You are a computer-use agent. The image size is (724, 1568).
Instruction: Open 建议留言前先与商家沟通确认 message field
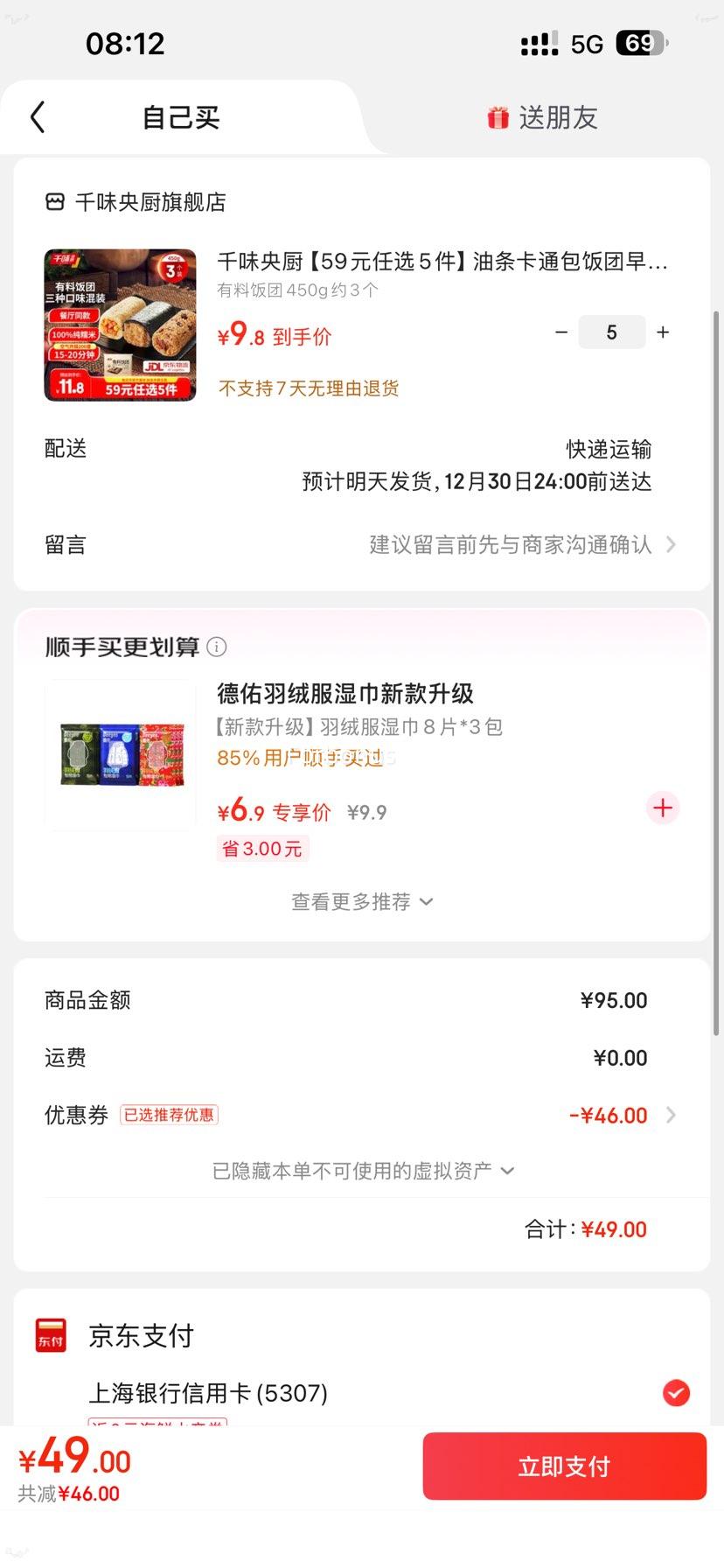(x=512, y=543)
